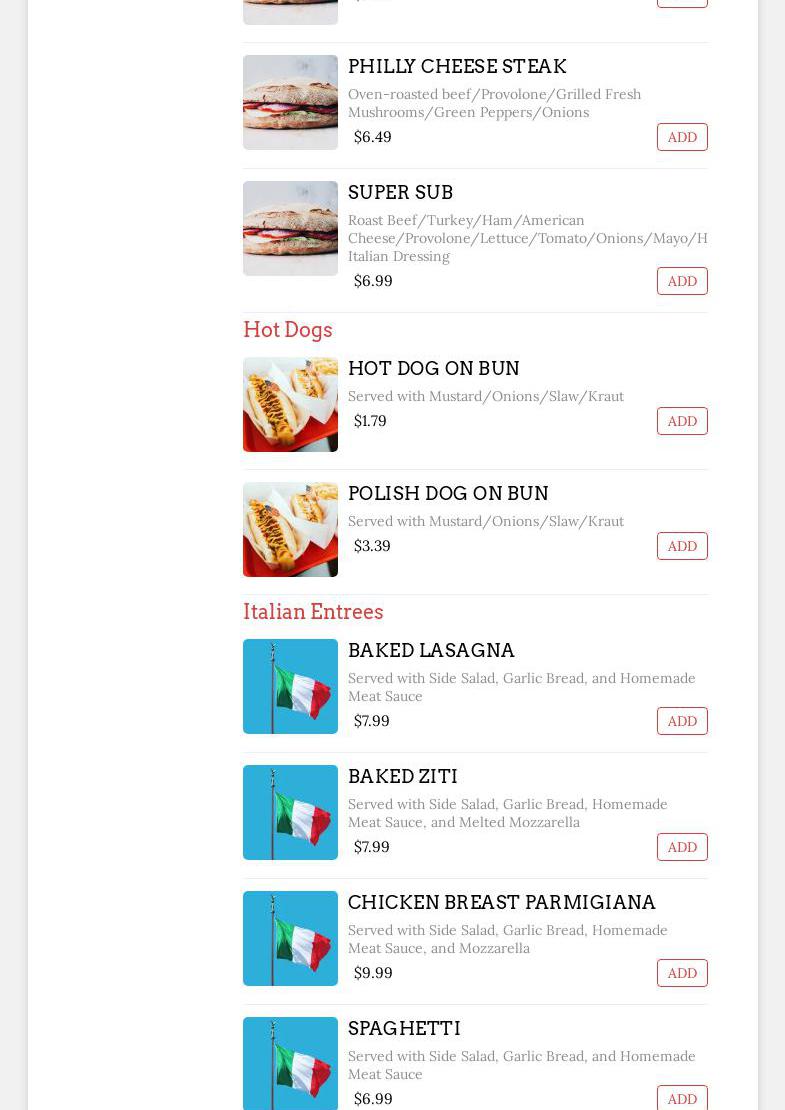Add Spaghetti to order
This screenshot has width=785, height=1110.
(681, 1098)
